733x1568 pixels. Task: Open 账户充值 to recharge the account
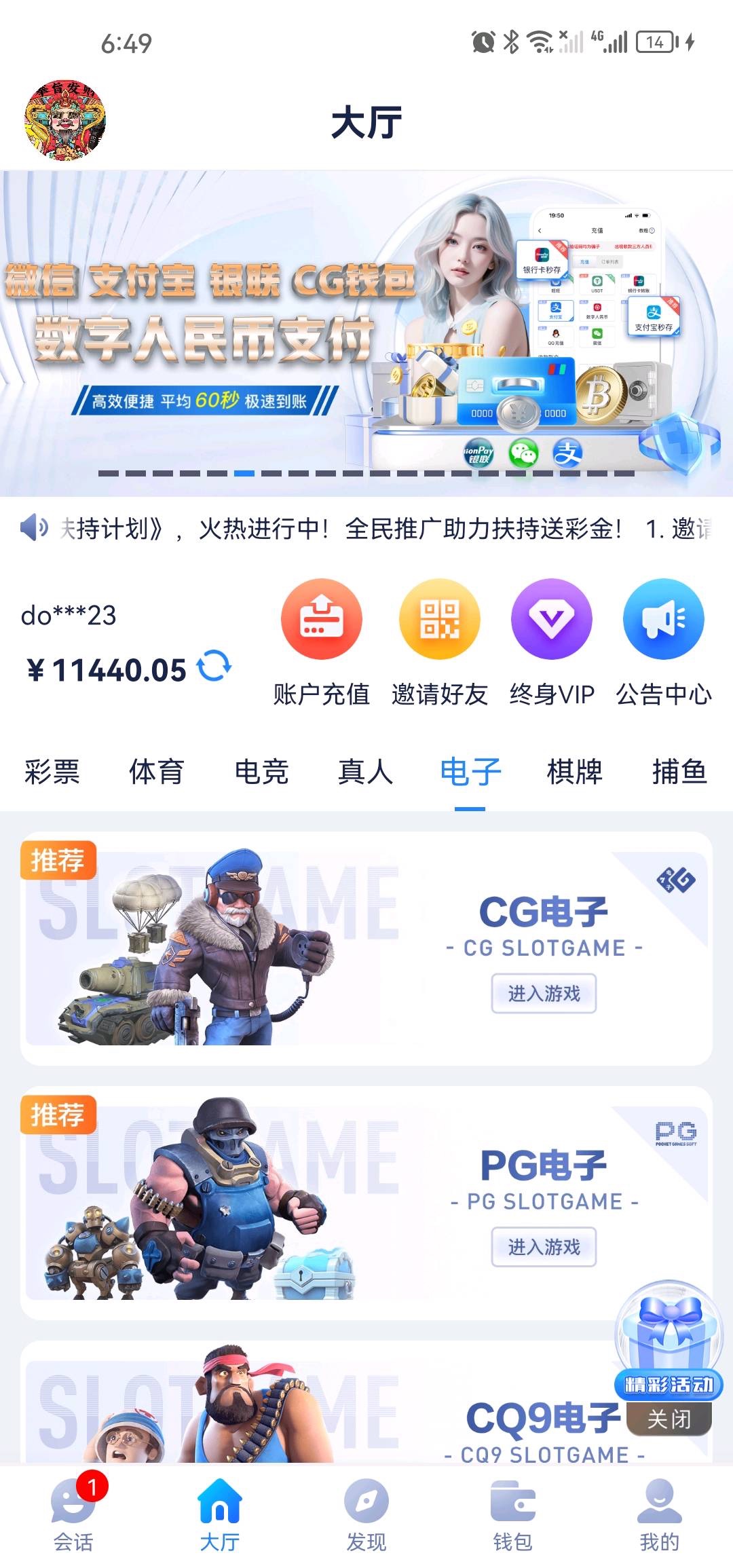(x=321, y=642)
